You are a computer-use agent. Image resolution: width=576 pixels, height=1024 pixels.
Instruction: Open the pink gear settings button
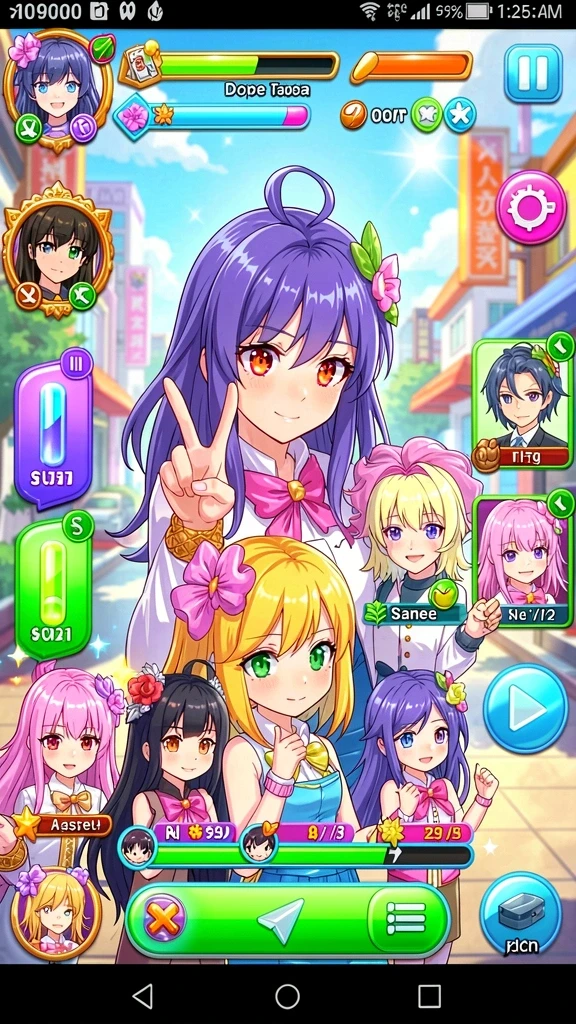click(530, 208)
